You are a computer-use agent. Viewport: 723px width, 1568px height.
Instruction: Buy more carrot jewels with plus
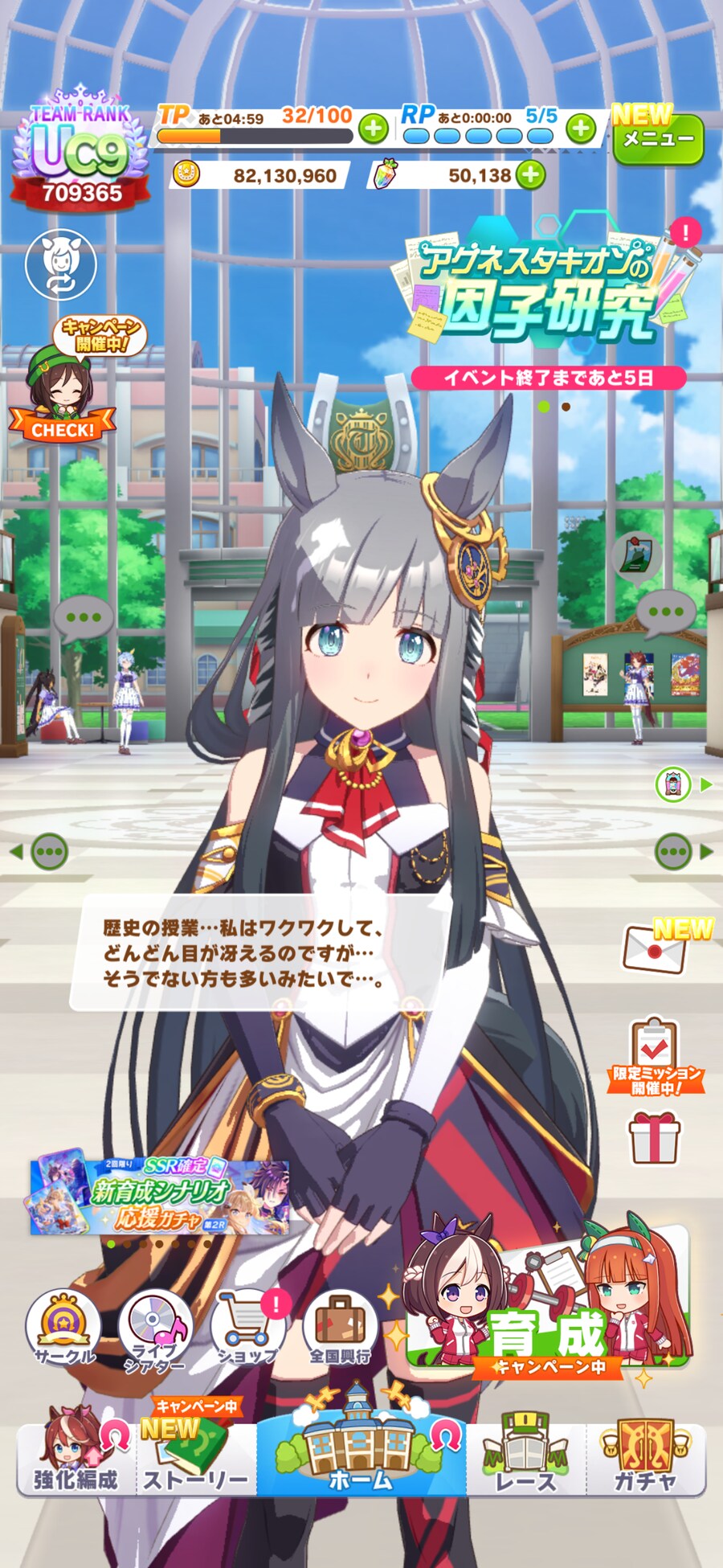(x=530, y=174)
